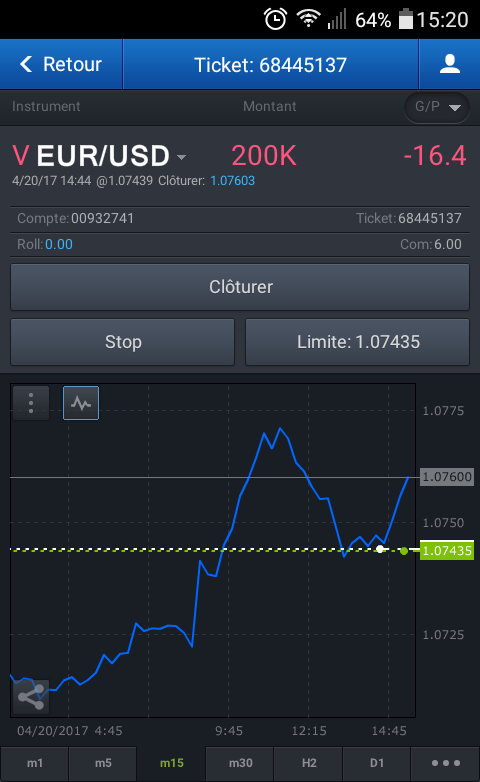The width and height of the screenshot is (480, 782).
Task: Switch chart to m1 timeframe
Action: (x=34, y=763)
